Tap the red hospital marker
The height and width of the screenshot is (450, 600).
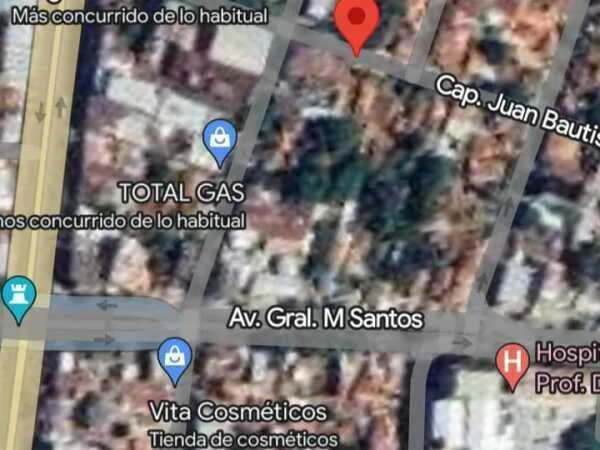point(514,362)
